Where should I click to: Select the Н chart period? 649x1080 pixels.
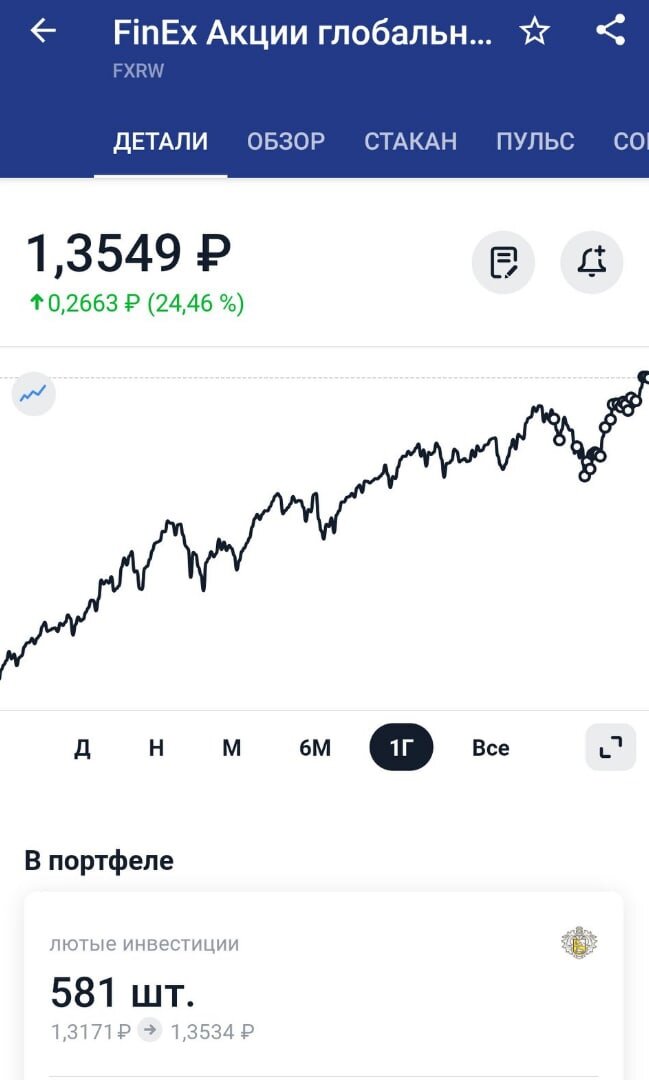pos(156,748)
